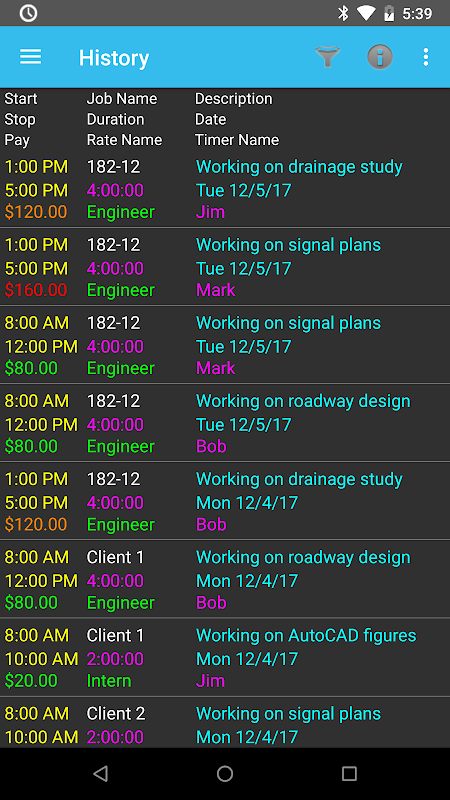
Task: Open Bob's roadway design entry for Tue 12/5/17
Action: click(x=225, y=423)
